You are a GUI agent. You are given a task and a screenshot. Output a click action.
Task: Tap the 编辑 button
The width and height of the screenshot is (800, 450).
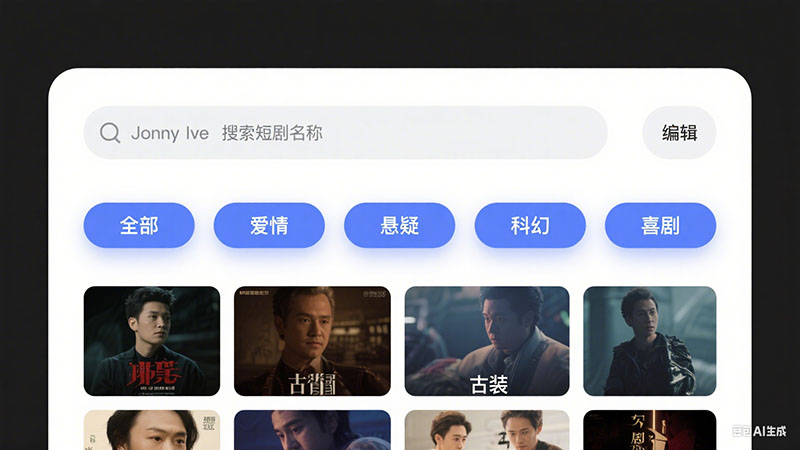coord(679,133)
